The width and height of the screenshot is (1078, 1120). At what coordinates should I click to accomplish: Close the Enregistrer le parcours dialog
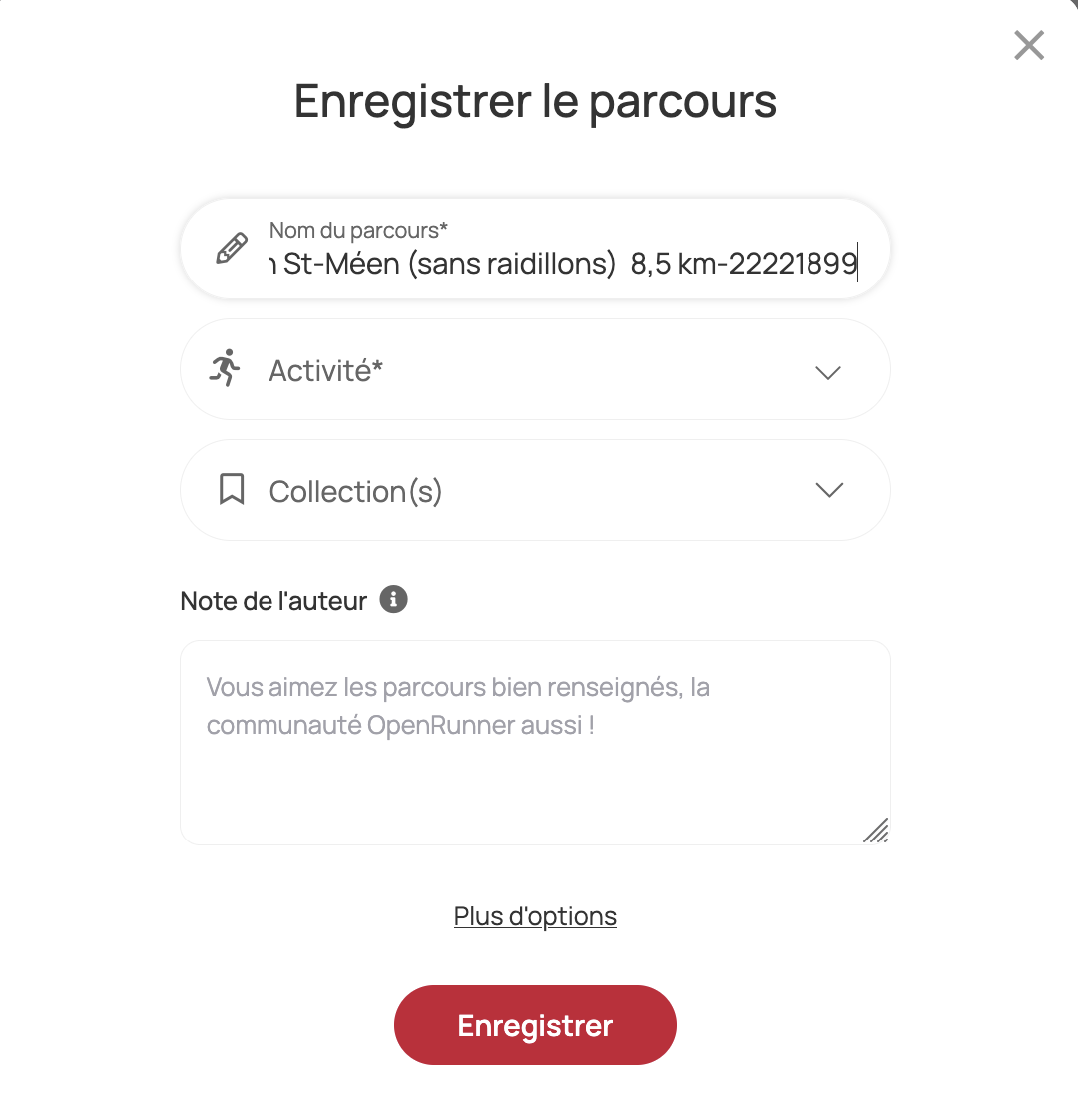1028,45
